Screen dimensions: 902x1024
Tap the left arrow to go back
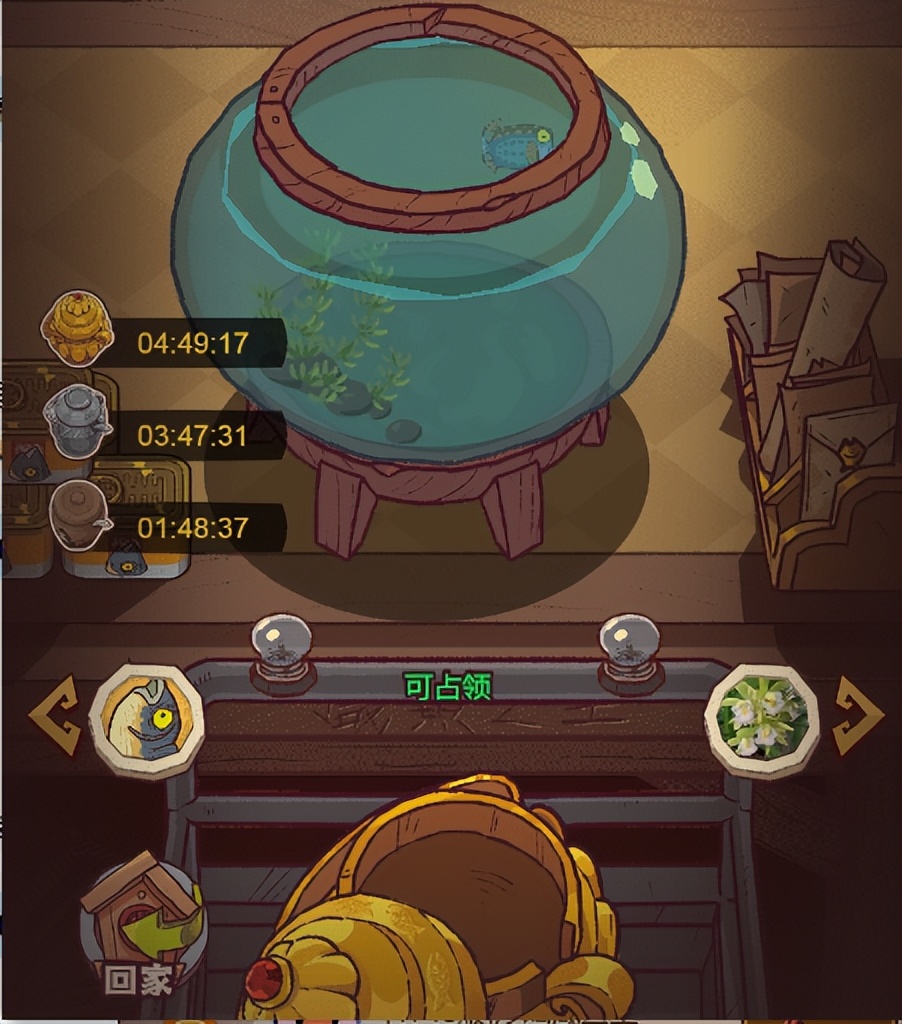click(54, 715)
